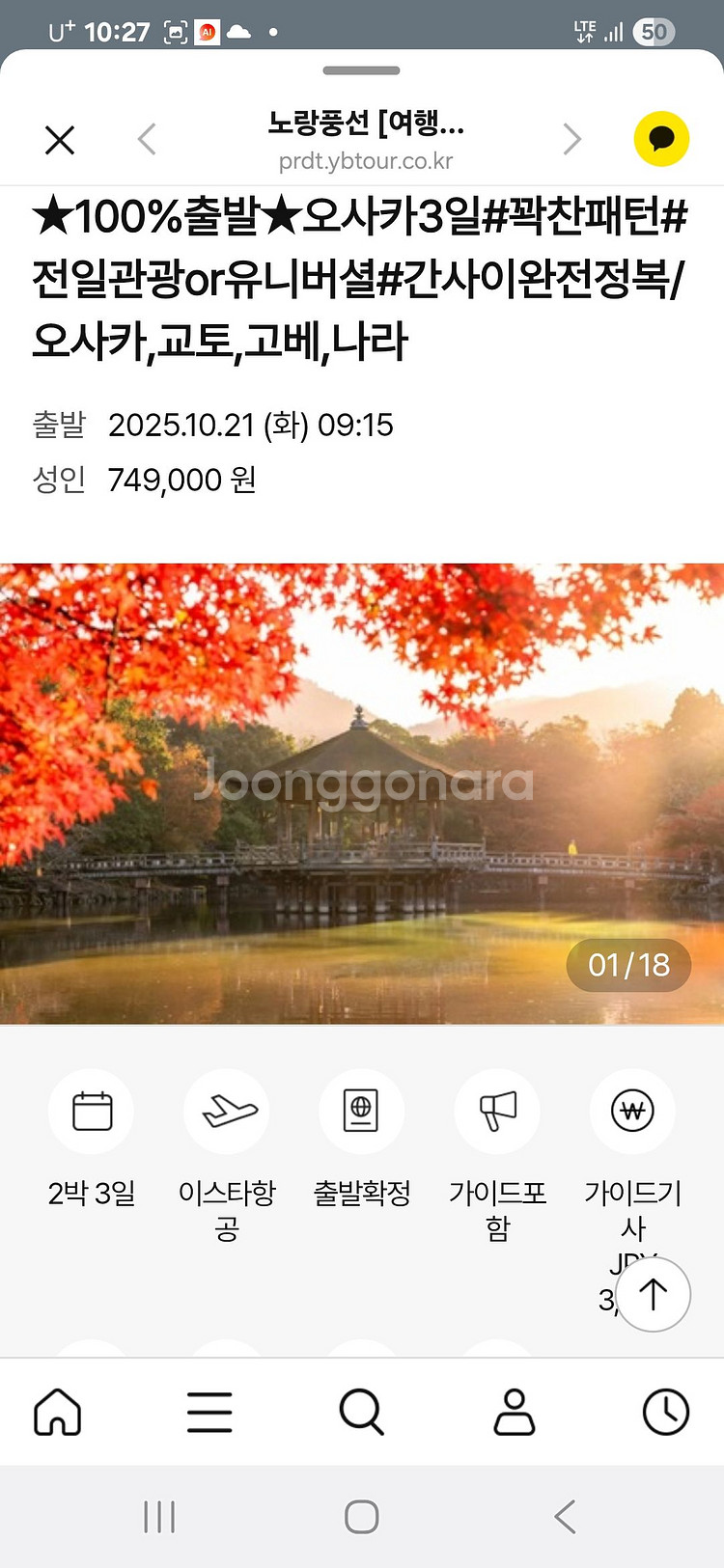The height and width of the screenshot is (1568, 724).
Task: View recently viewed items via the clock icon
Action: (x=665, y=1413)
